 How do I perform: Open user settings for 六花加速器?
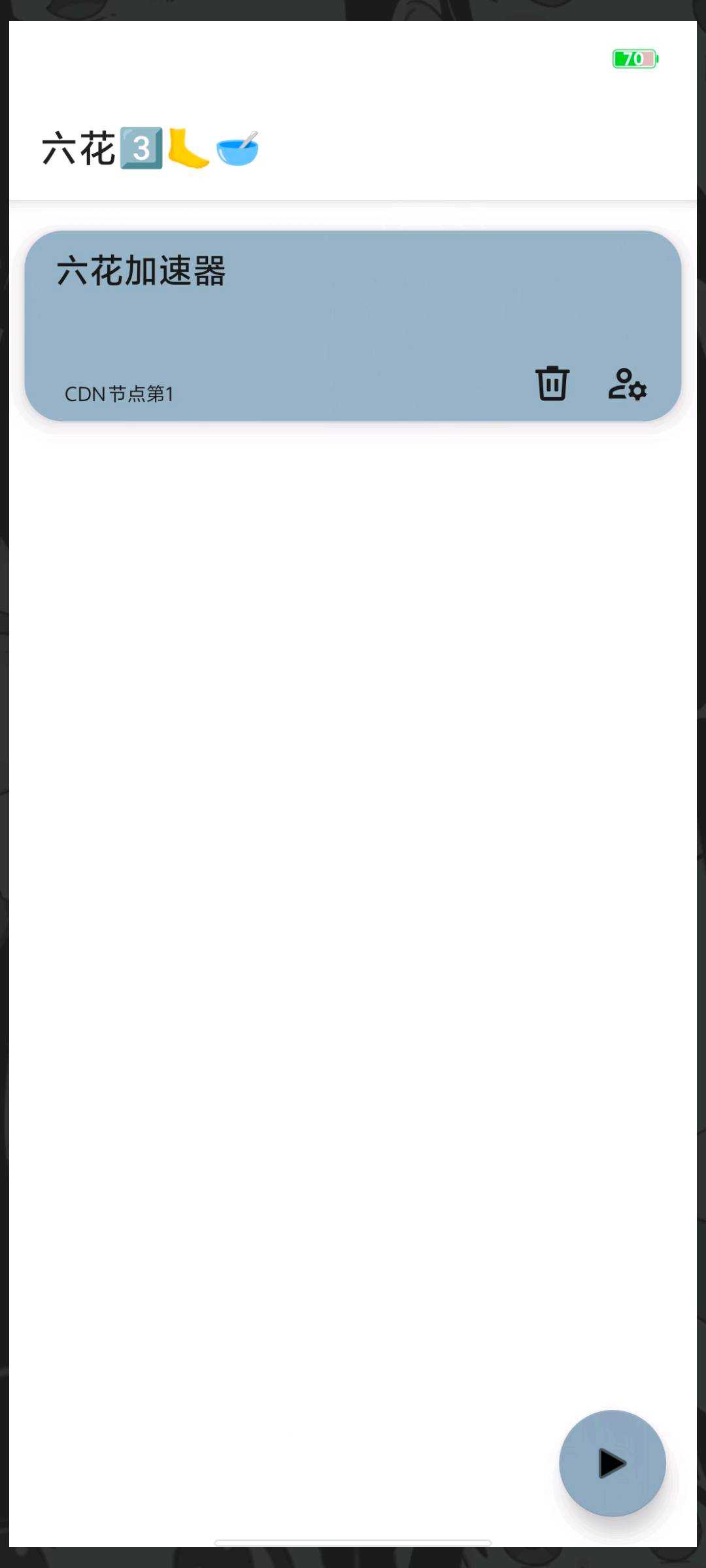pos(628,384)
